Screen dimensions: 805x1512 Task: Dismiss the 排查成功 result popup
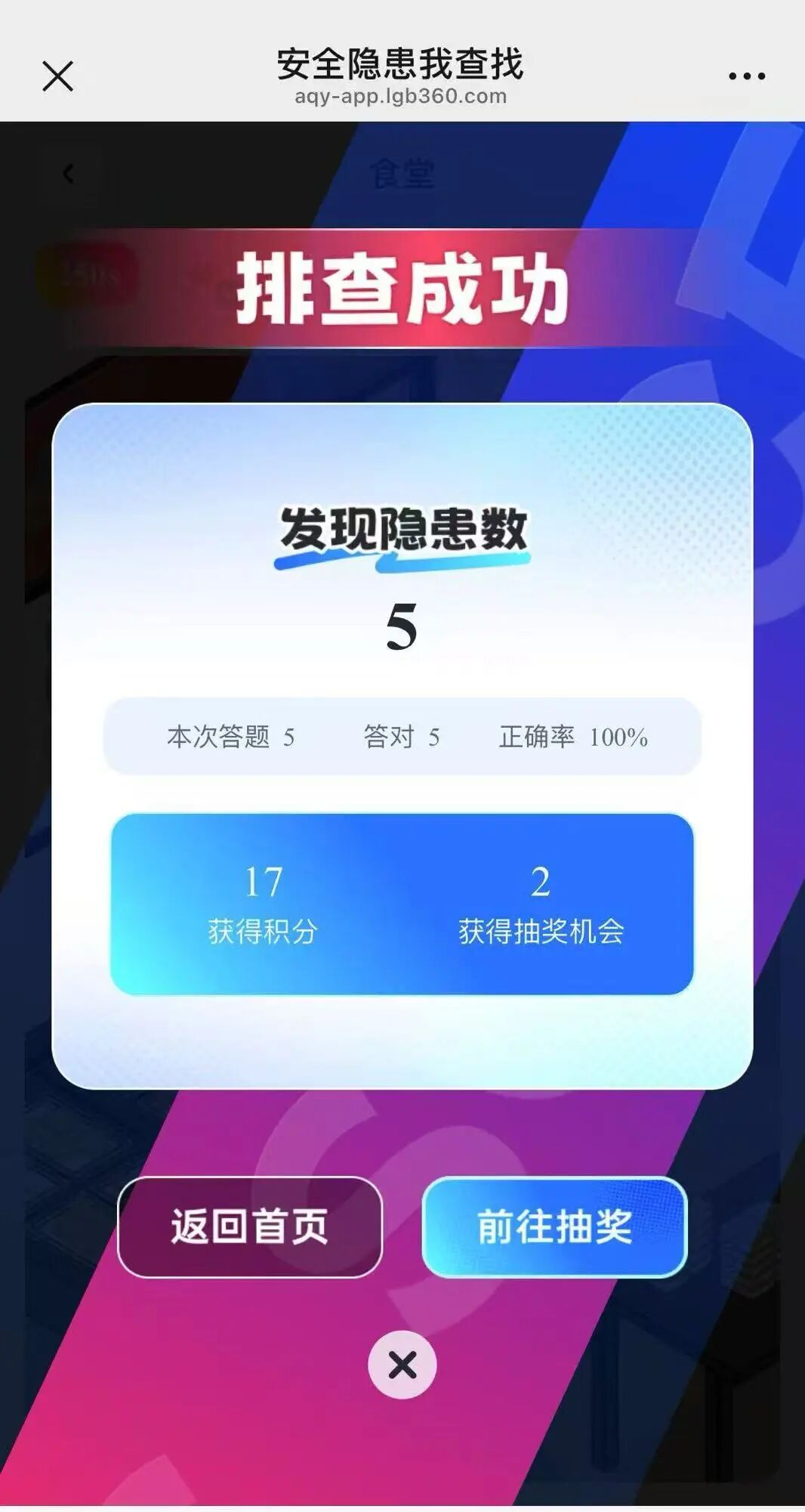click(402, 1365)
